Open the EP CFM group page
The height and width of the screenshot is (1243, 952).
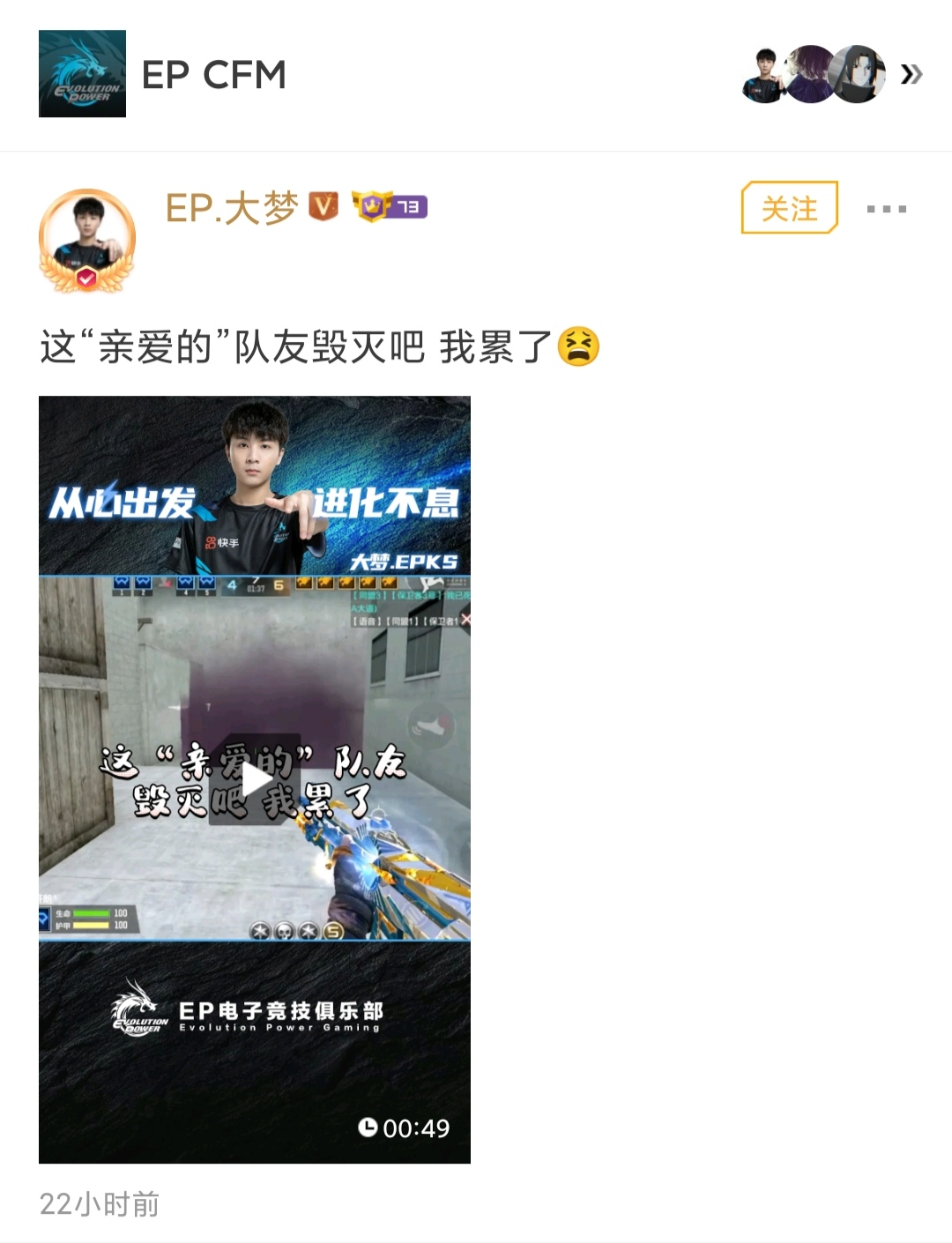(x=213, y=75)
